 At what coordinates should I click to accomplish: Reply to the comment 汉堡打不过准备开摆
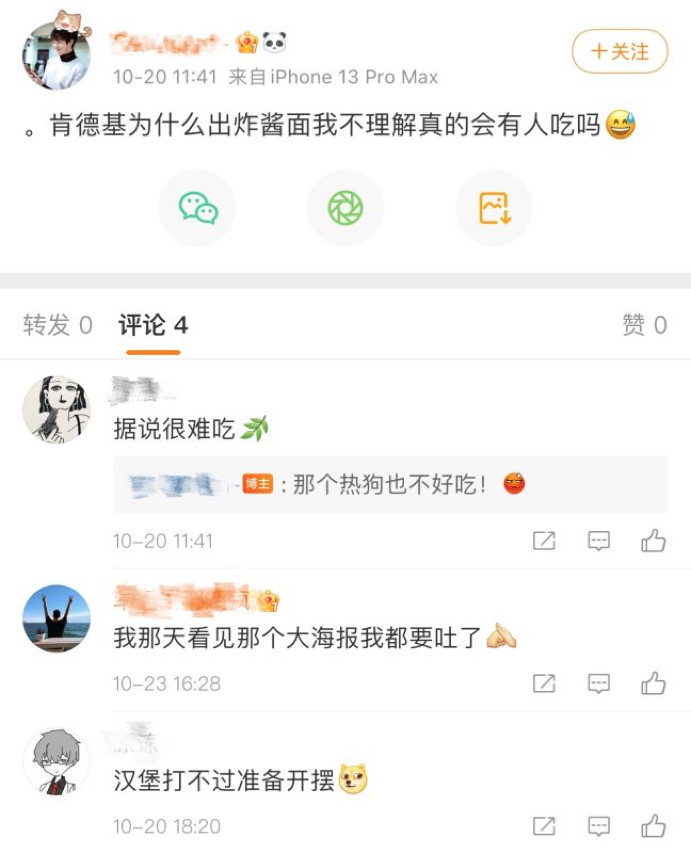(599, 826)
